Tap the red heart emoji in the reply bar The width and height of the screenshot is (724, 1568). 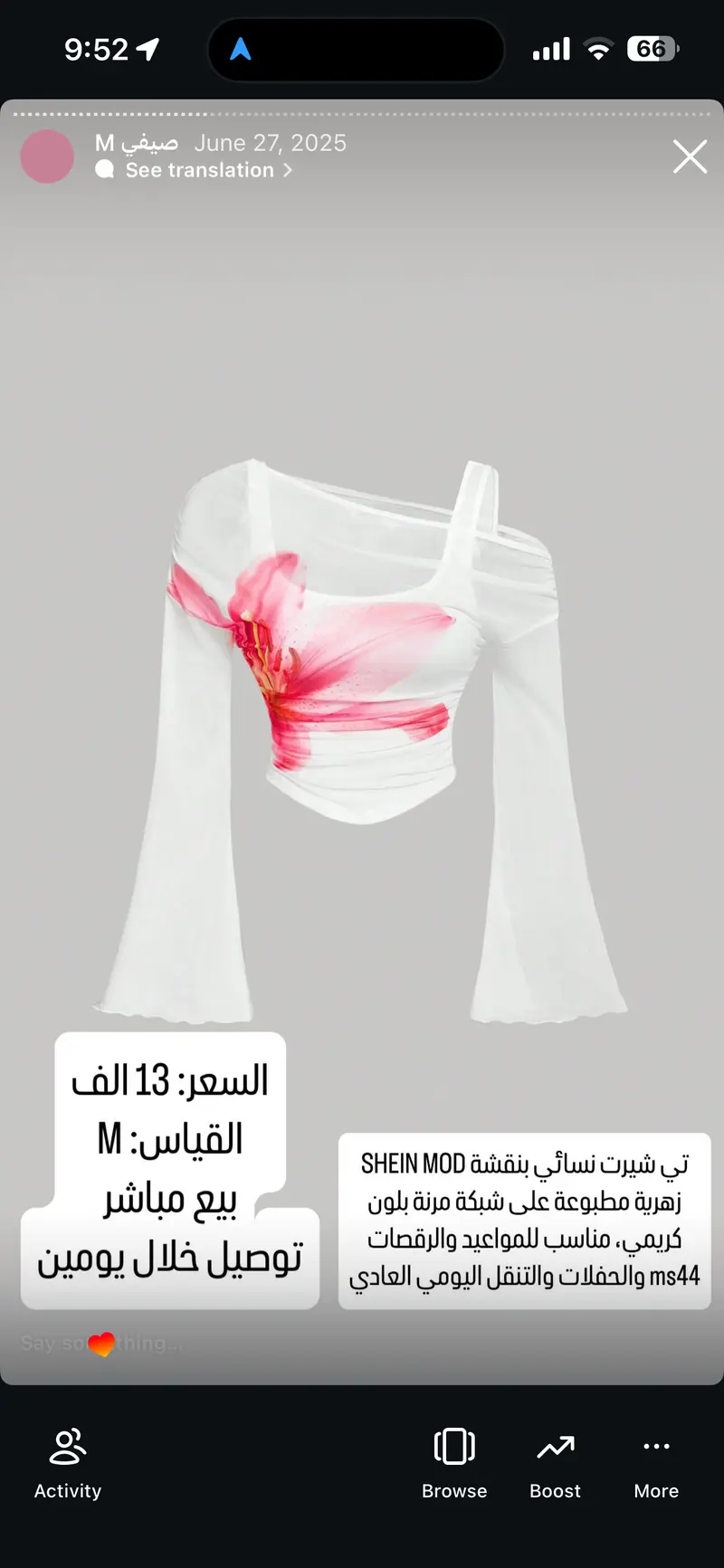(x=102, y=1344)
